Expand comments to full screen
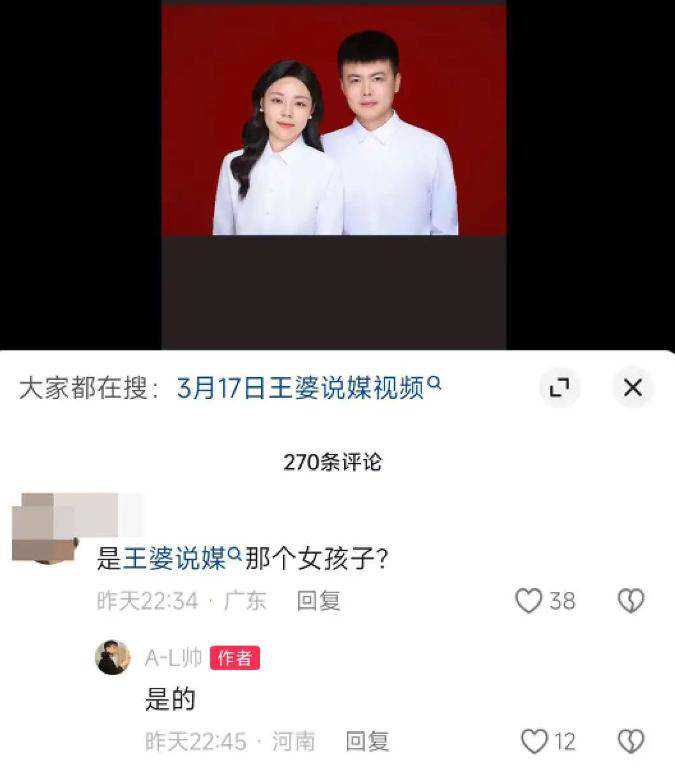The image size is (675, 769). point(560,388)
